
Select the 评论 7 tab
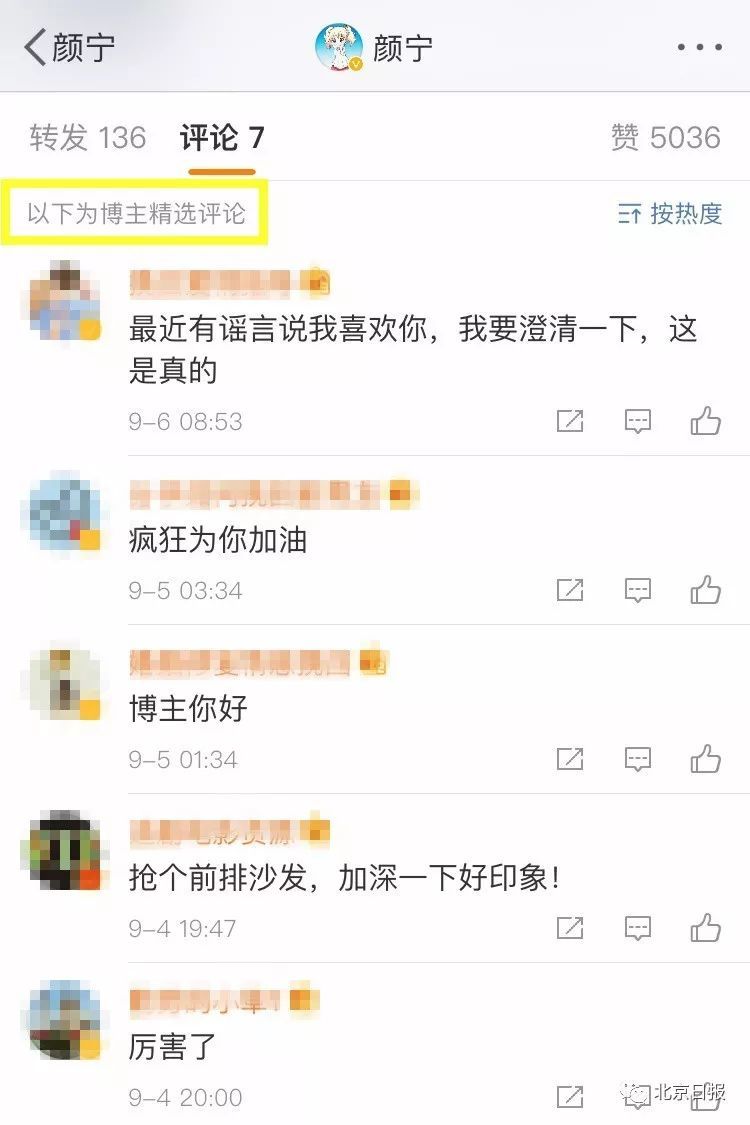pyautogui.click(x=222, y=137)
